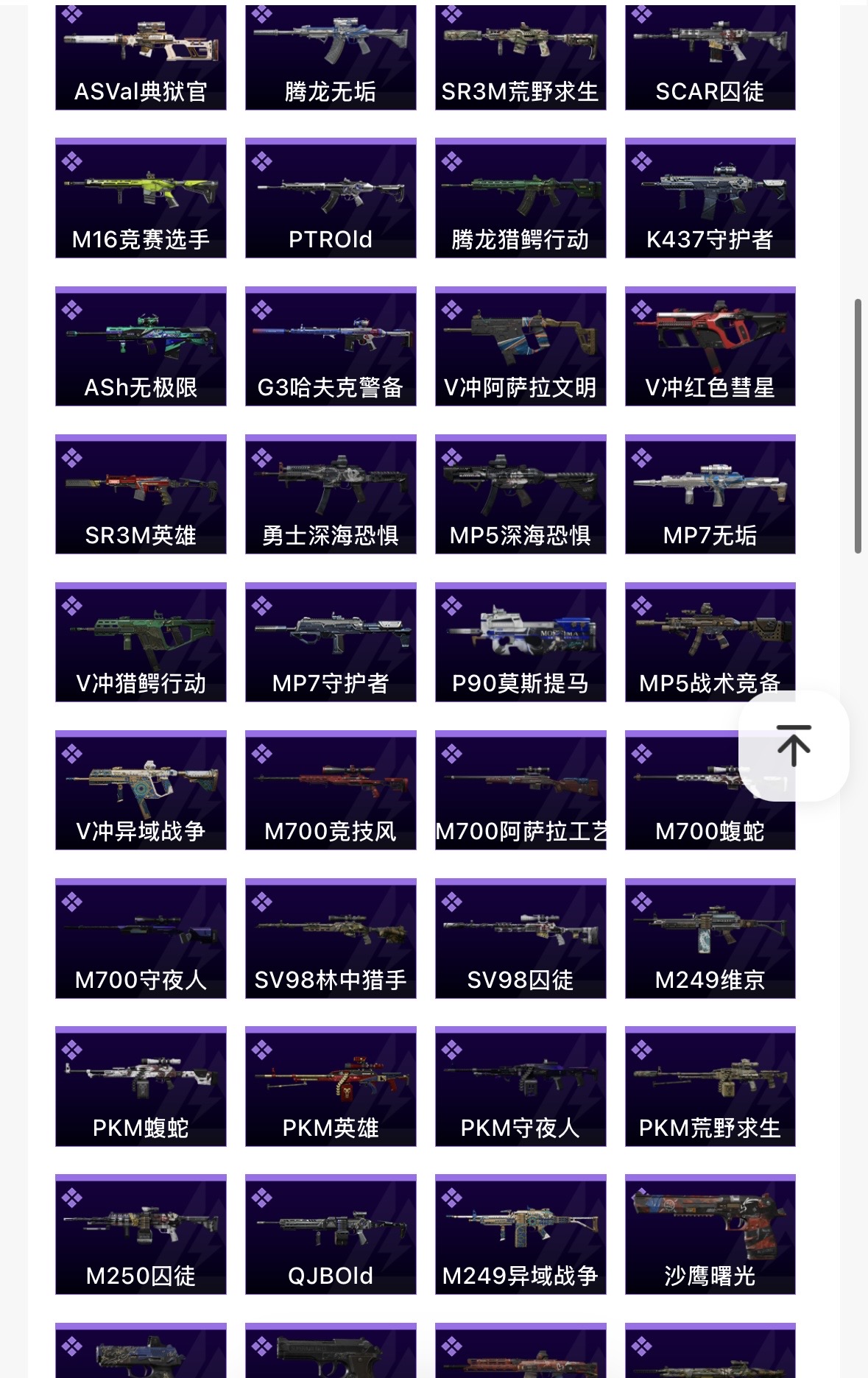
Task: Open the 沙鹰曙光 pistol skin
Action: [x=710, y=1234]
